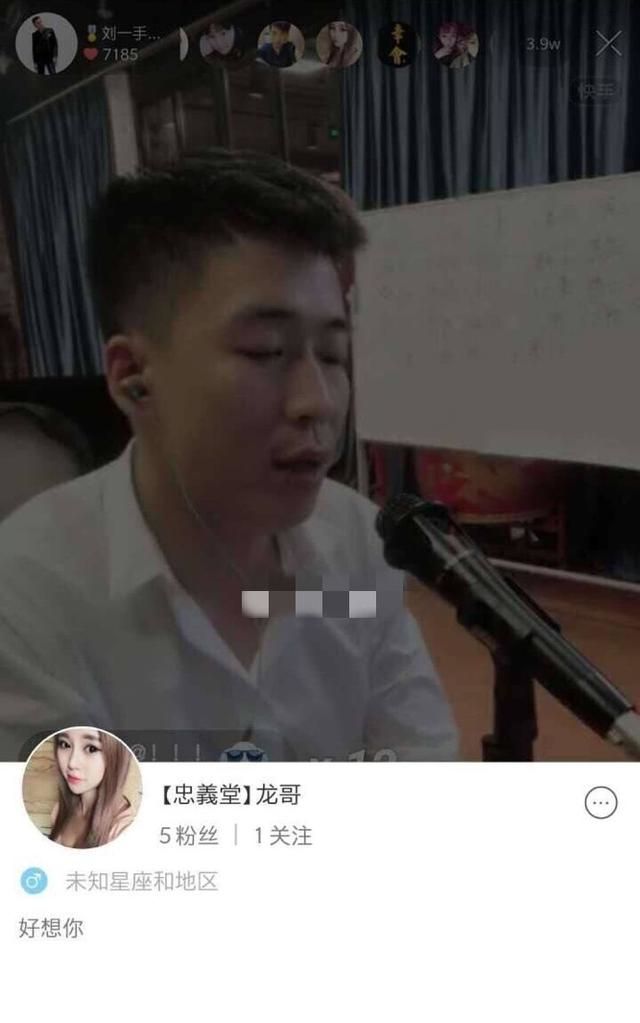Open 龙哥's 1 关注 following list

coord(282,835)
